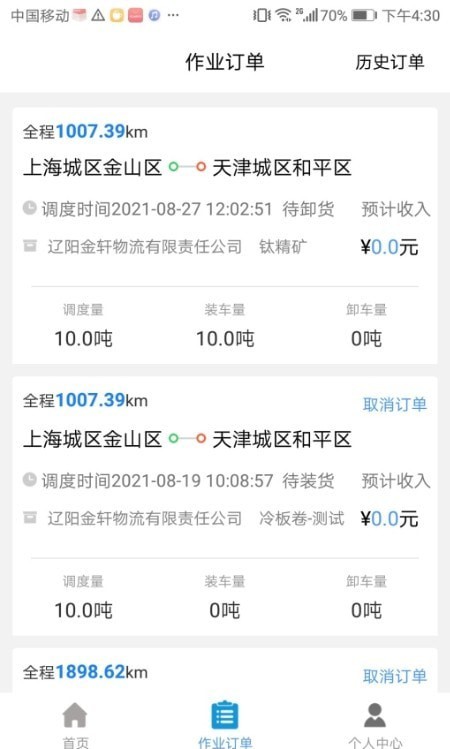Cancel the 冷板卷-测试 order via 取消订单

(395, 405)
